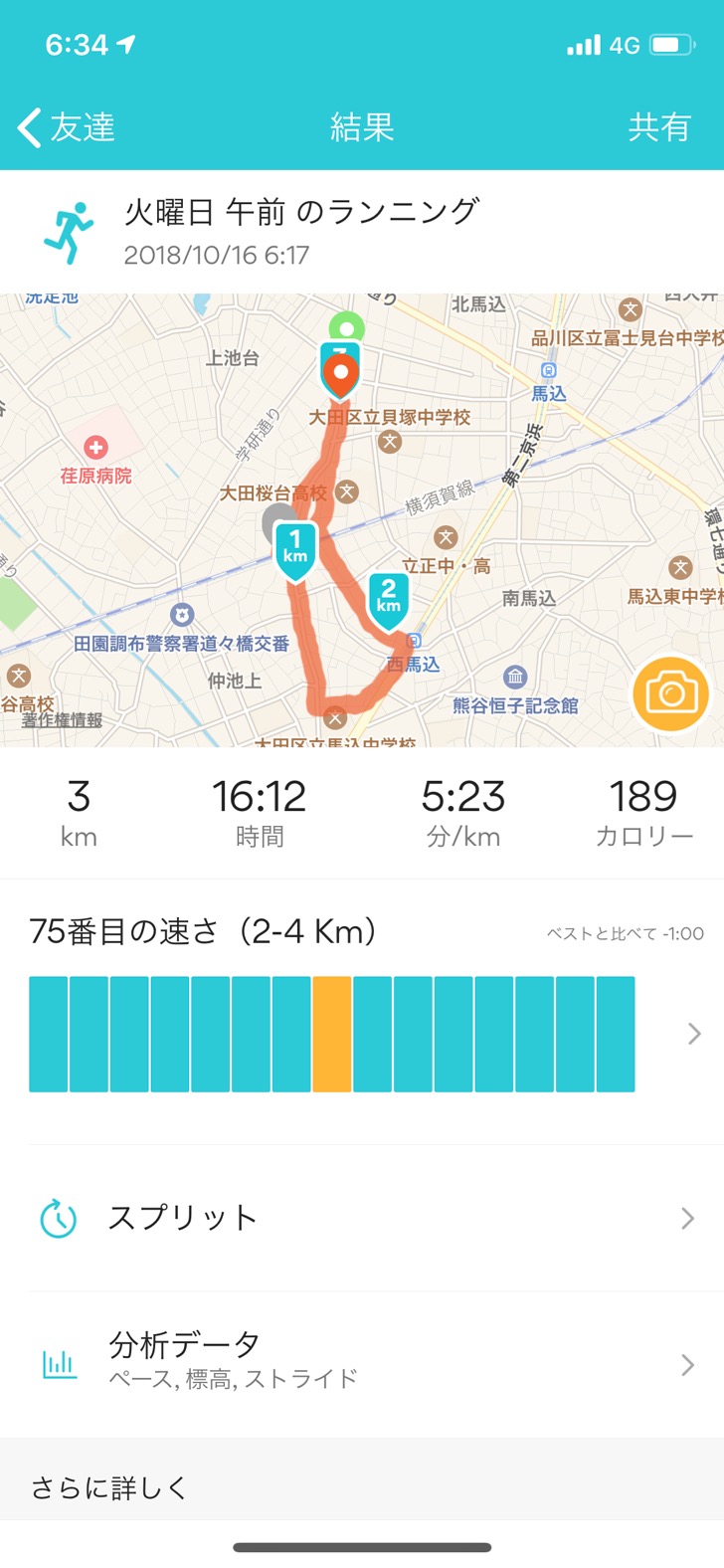Open the camera button on map
Viewport: 724px width, 1568px height.
[x=671, y=693]
